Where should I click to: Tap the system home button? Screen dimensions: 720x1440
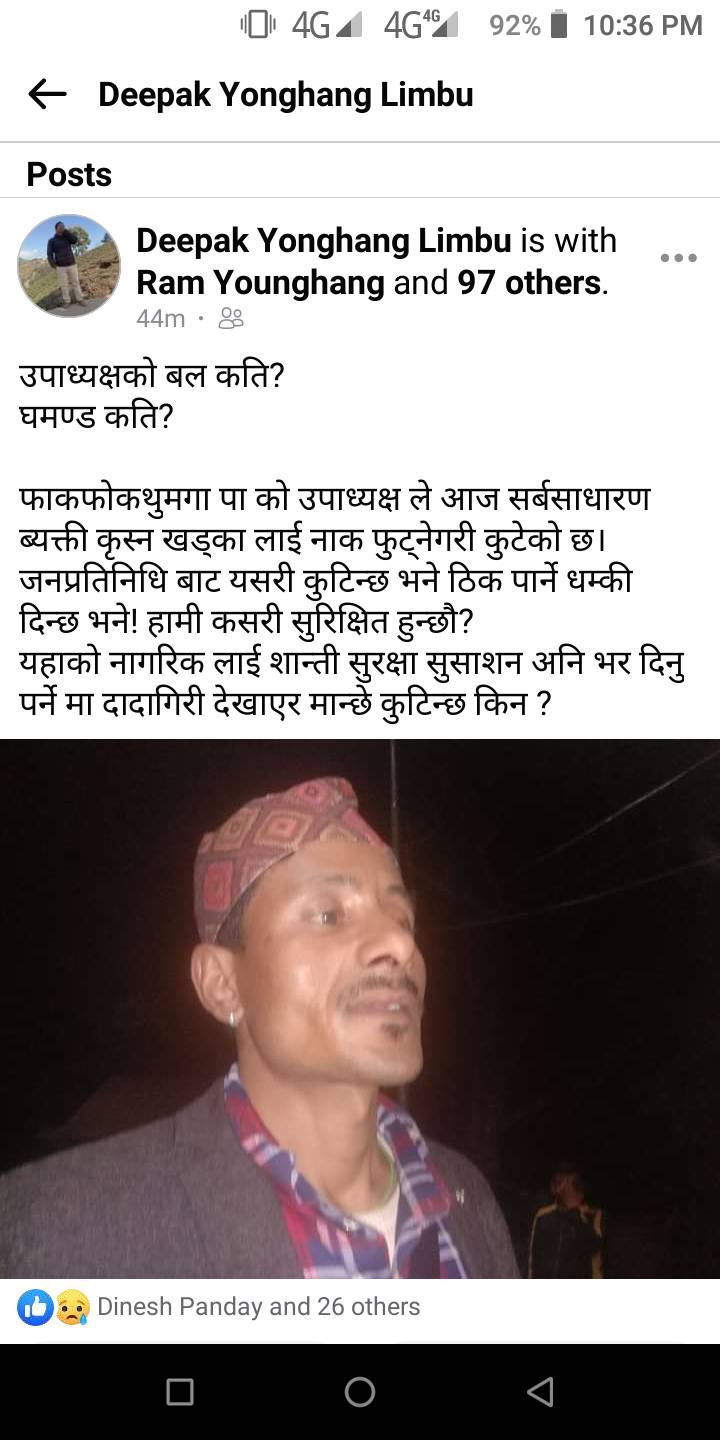(360, 1391)
